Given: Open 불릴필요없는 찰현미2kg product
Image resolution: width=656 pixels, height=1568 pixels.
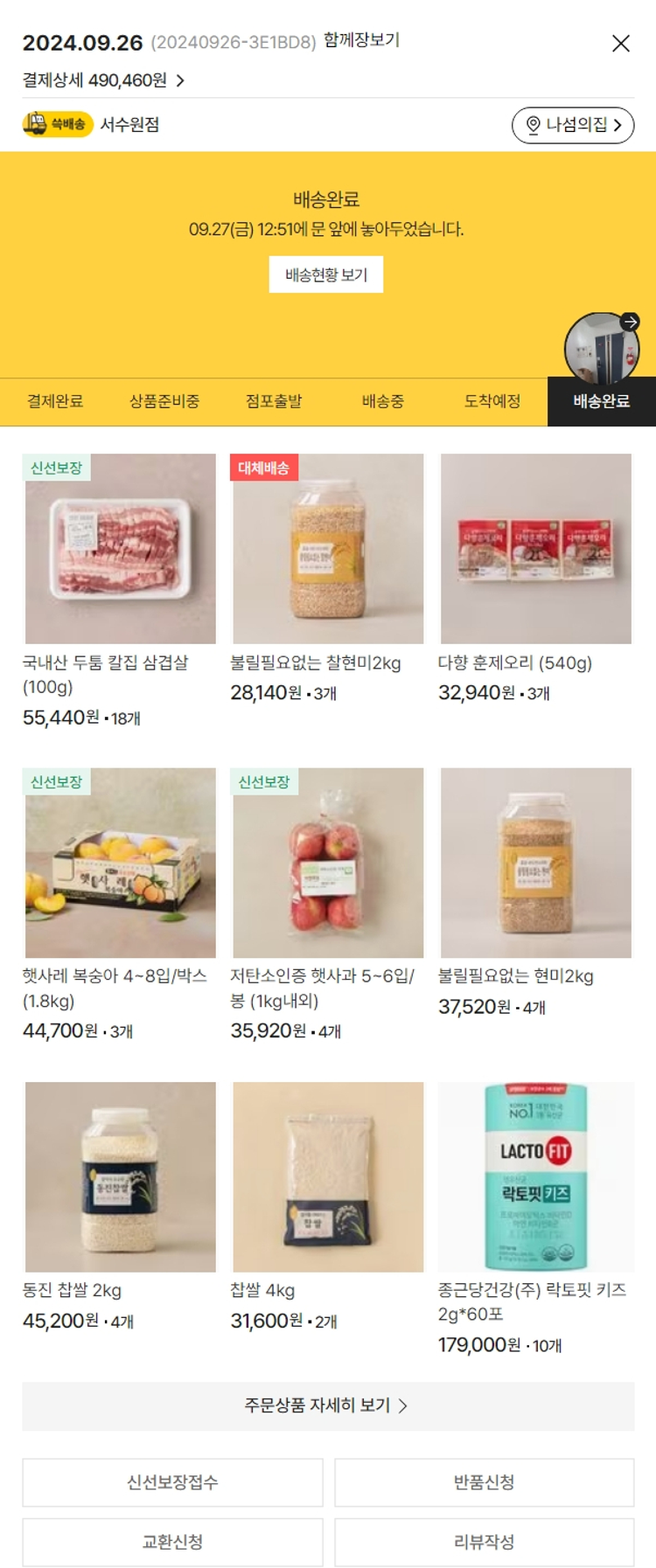Looking at the screenshot, I should pyautogui.click(x=328, y=549).
